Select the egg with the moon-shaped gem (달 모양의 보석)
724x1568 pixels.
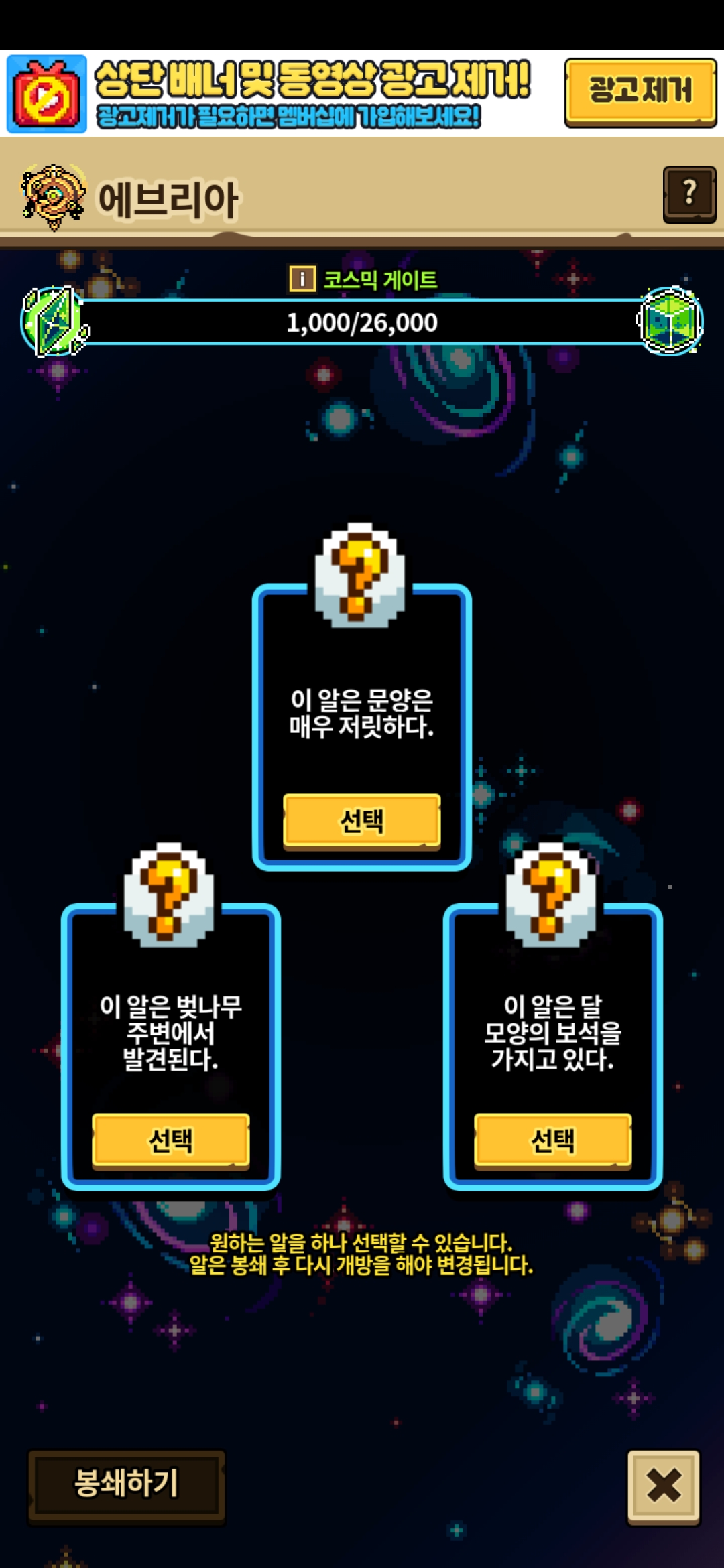[x=552, y=1140]
